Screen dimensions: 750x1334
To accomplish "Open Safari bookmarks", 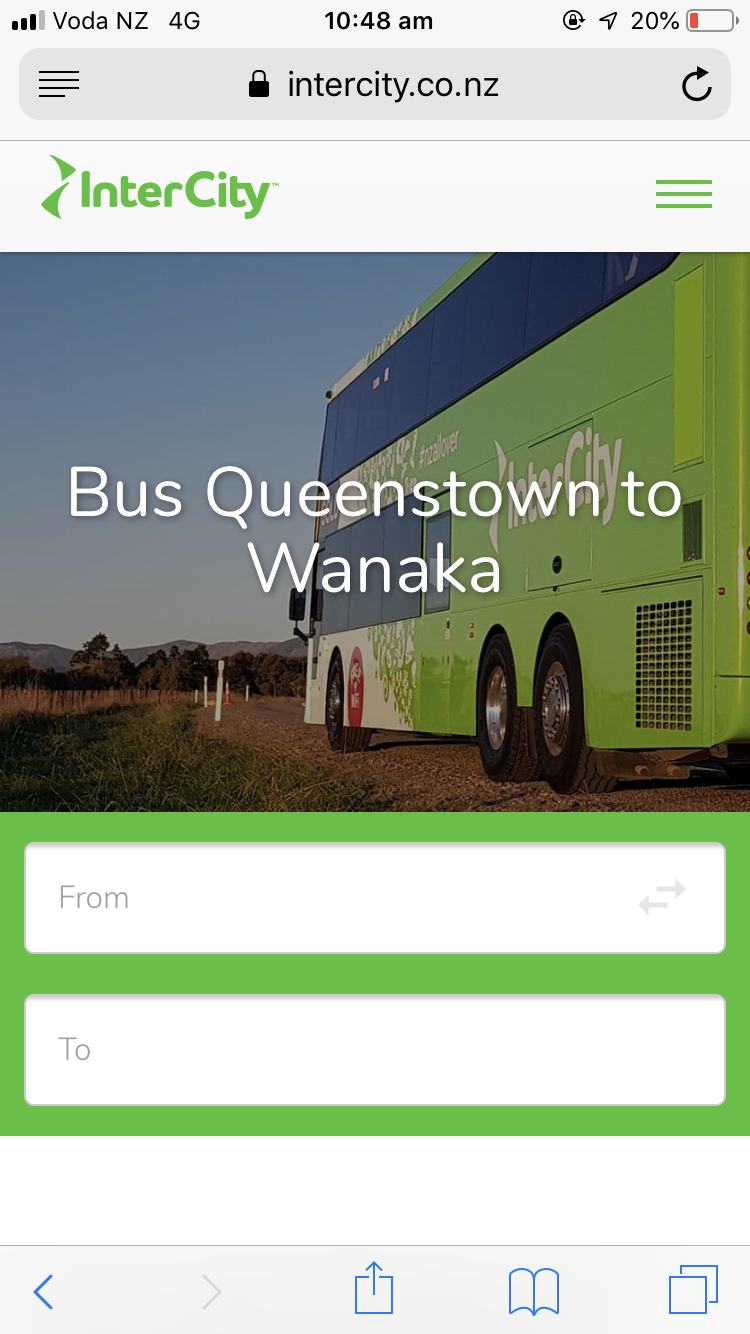I will pyautogui.click(x=534, y=1291).
